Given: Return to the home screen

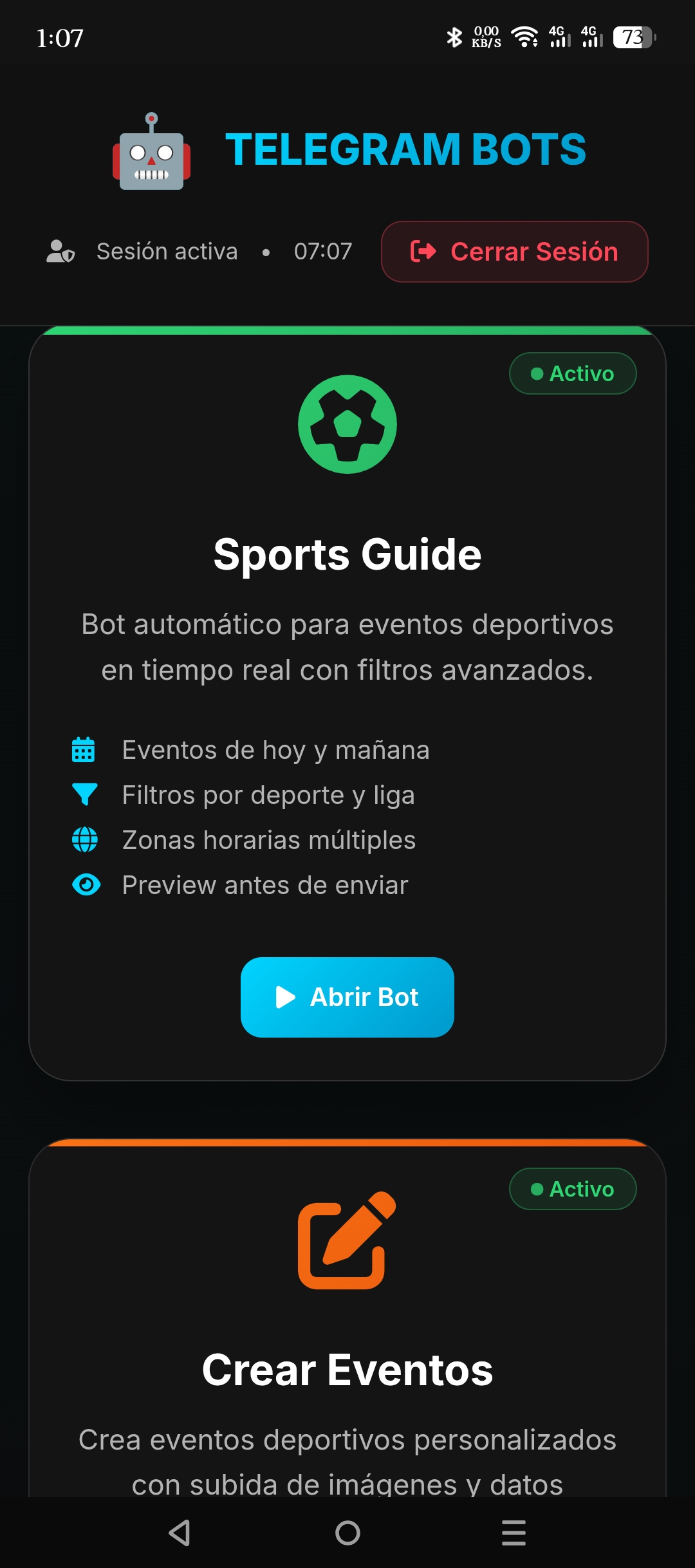Looking at the screenshot, I should coord(347,1533).
